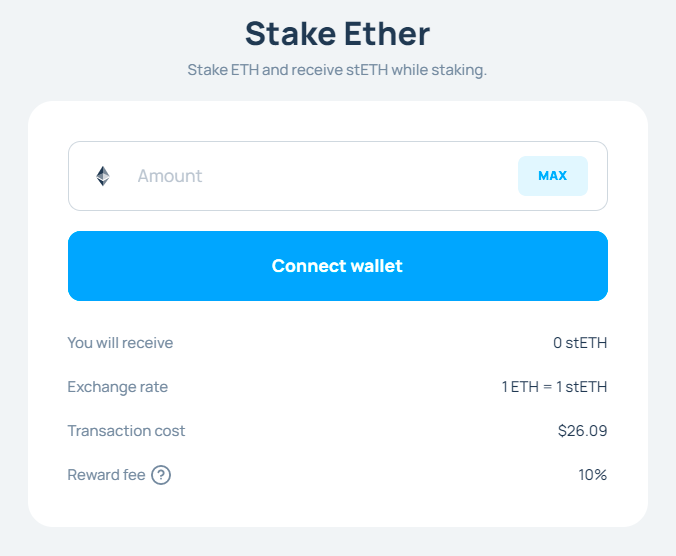Connect wallet to start staking
Viewport: 676px width, 556px height.
point(337,266)
